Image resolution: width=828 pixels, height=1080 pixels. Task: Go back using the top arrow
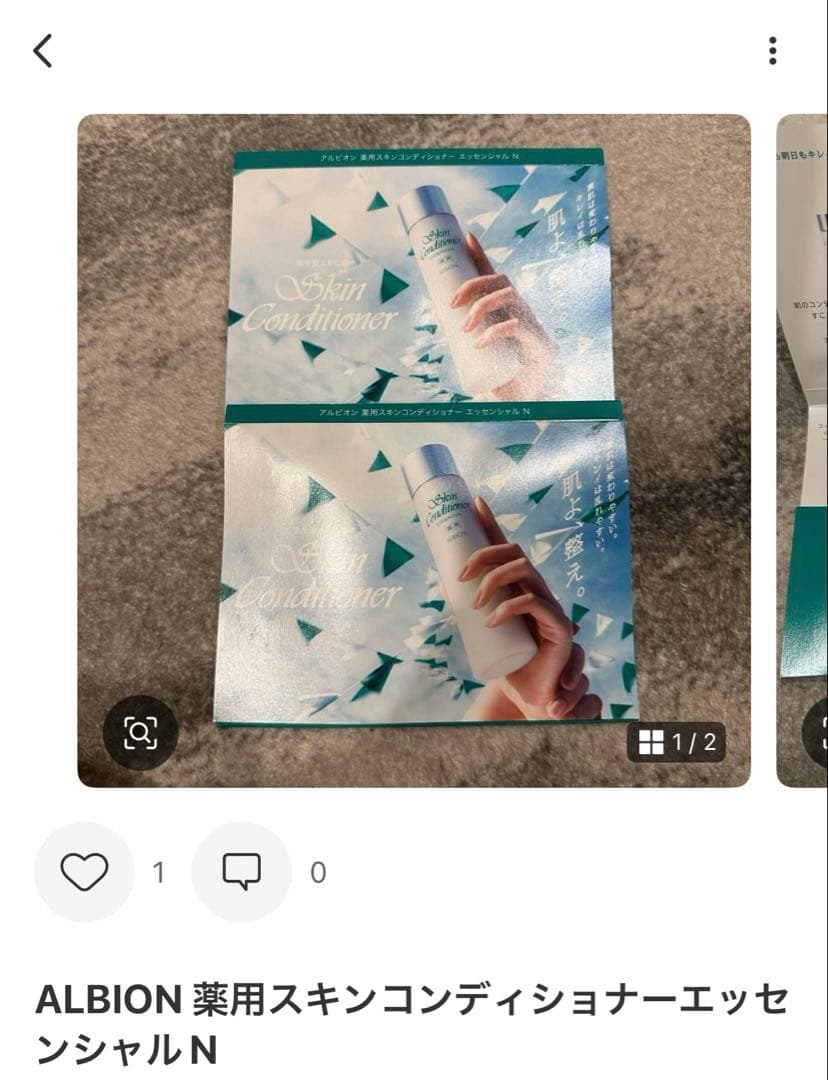pyautogui.click(x=43, y=50)
